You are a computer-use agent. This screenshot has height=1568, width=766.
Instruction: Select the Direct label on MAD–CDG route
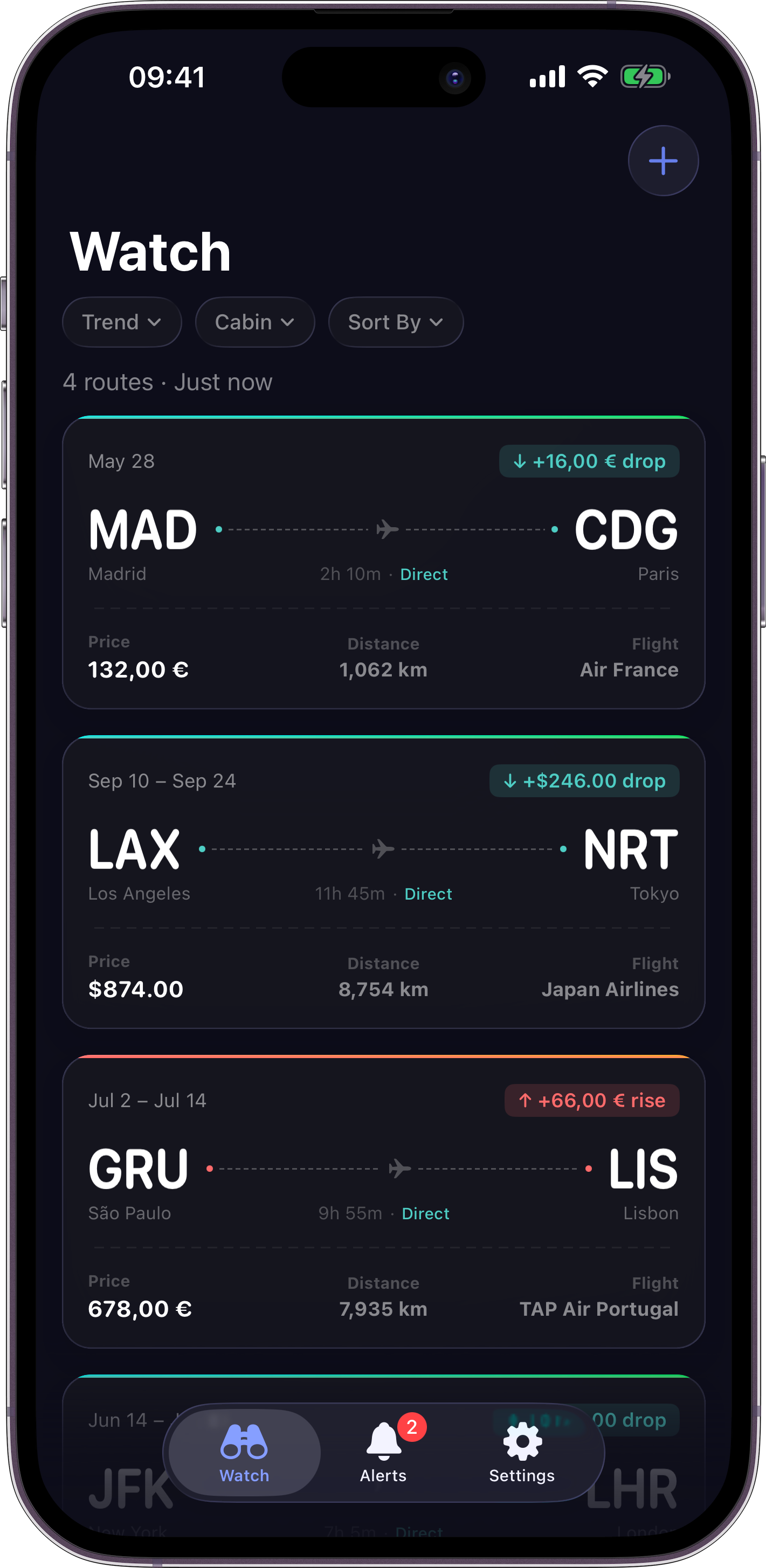(x=423, y=574)
